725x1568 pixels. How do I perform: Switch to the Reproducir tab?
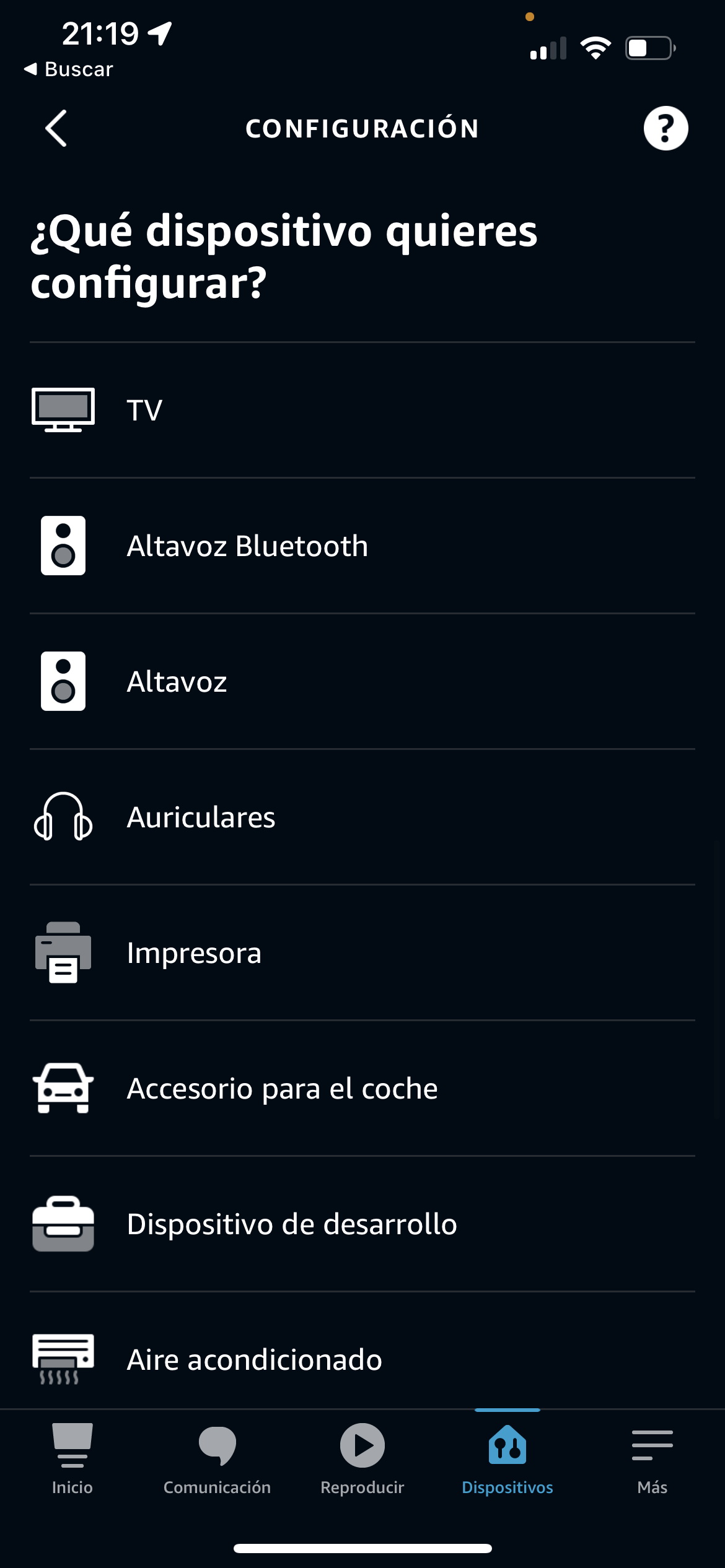pos(362,1459)
